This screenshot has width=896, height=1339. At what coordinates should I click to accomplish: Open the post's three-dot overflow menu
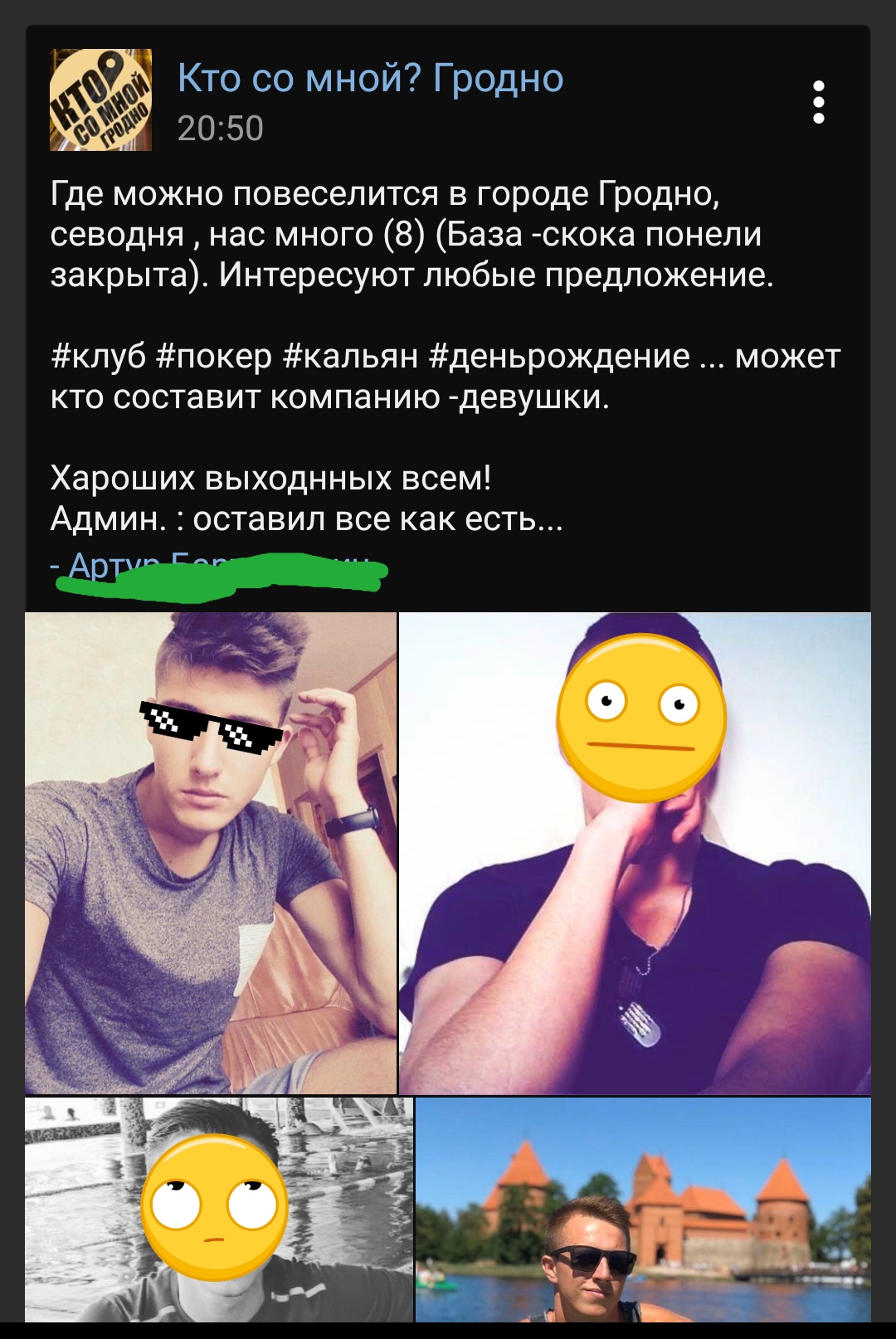click(x=818, y=101)
